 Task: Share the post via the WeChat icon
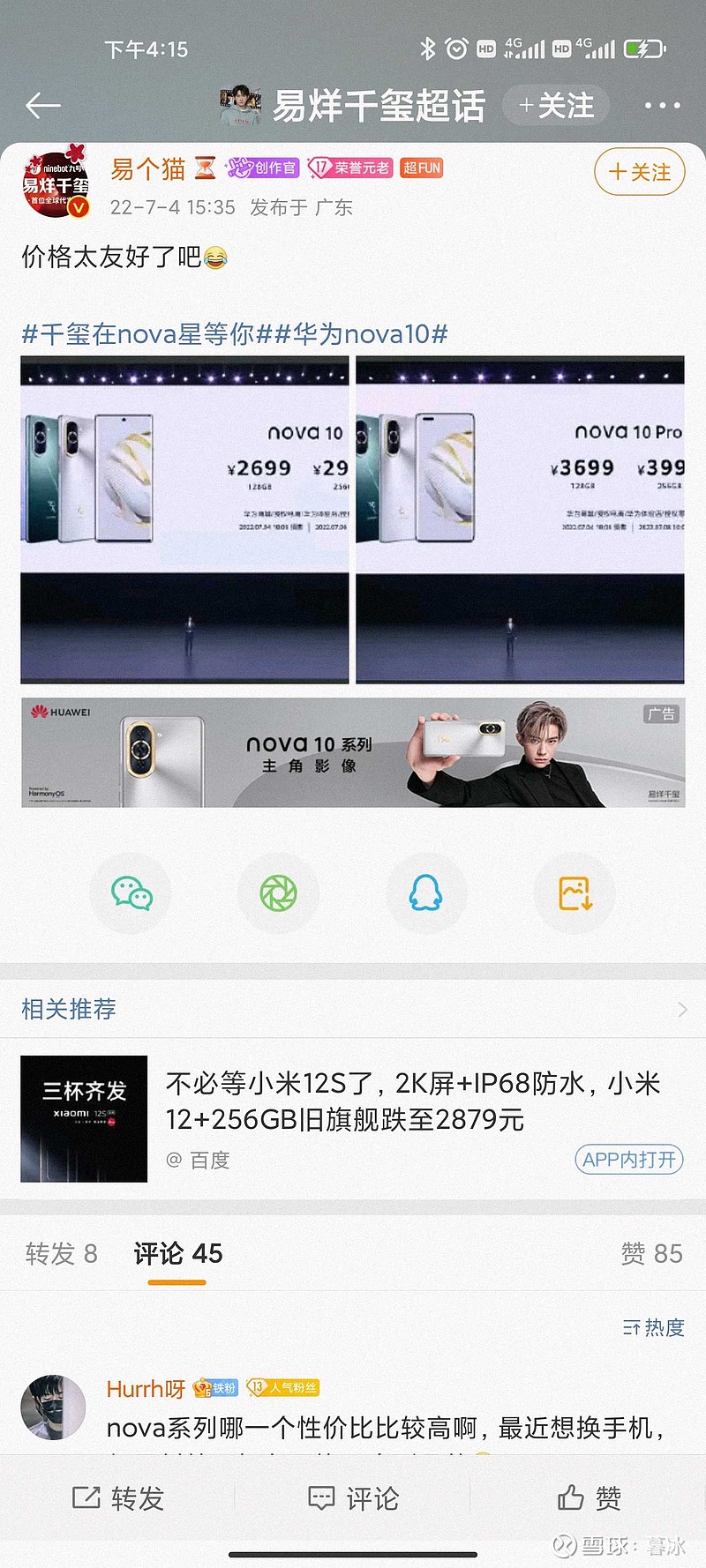tap(131, 893)
